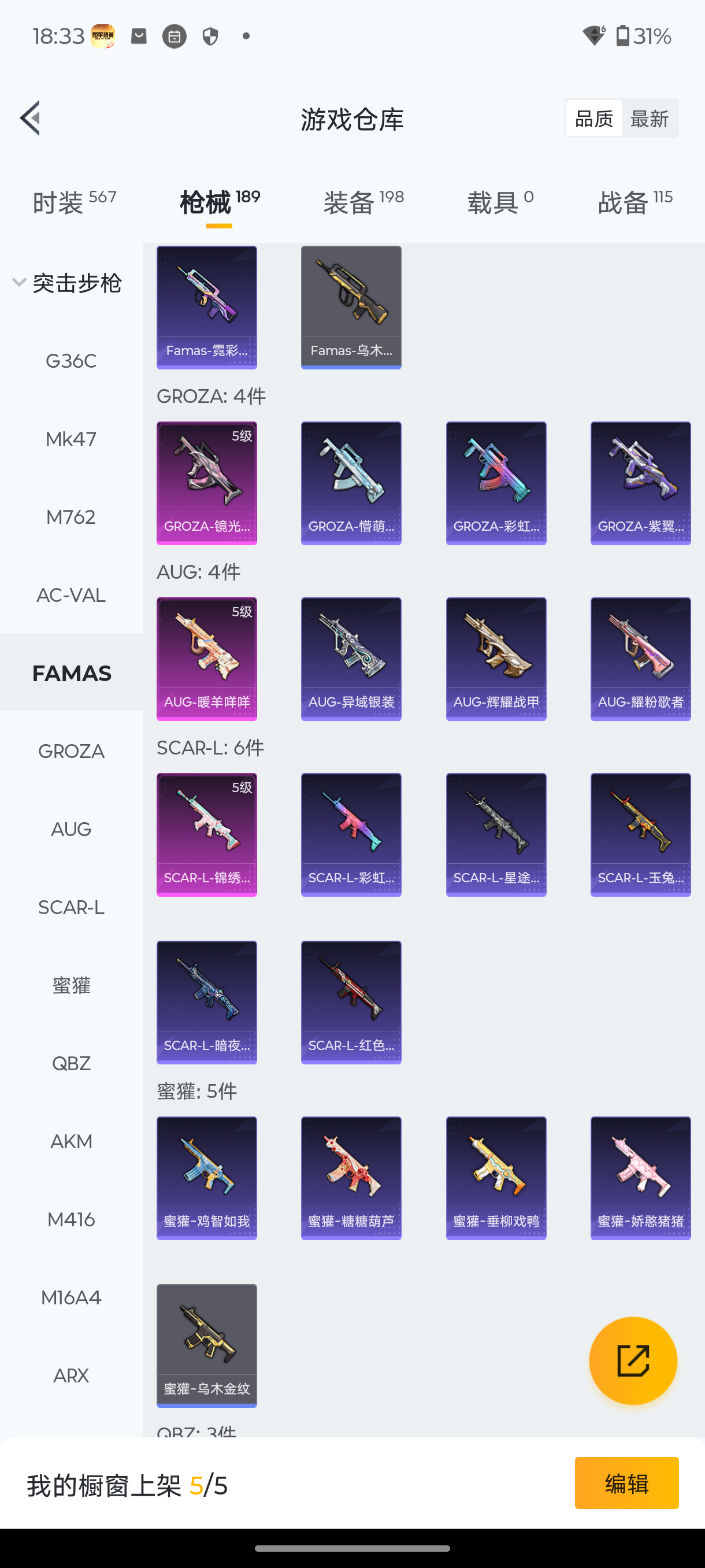Select G36C in the weapon list
Image resolution: width=705 pixels, height=1568 pixels.
tap(71, 361)
